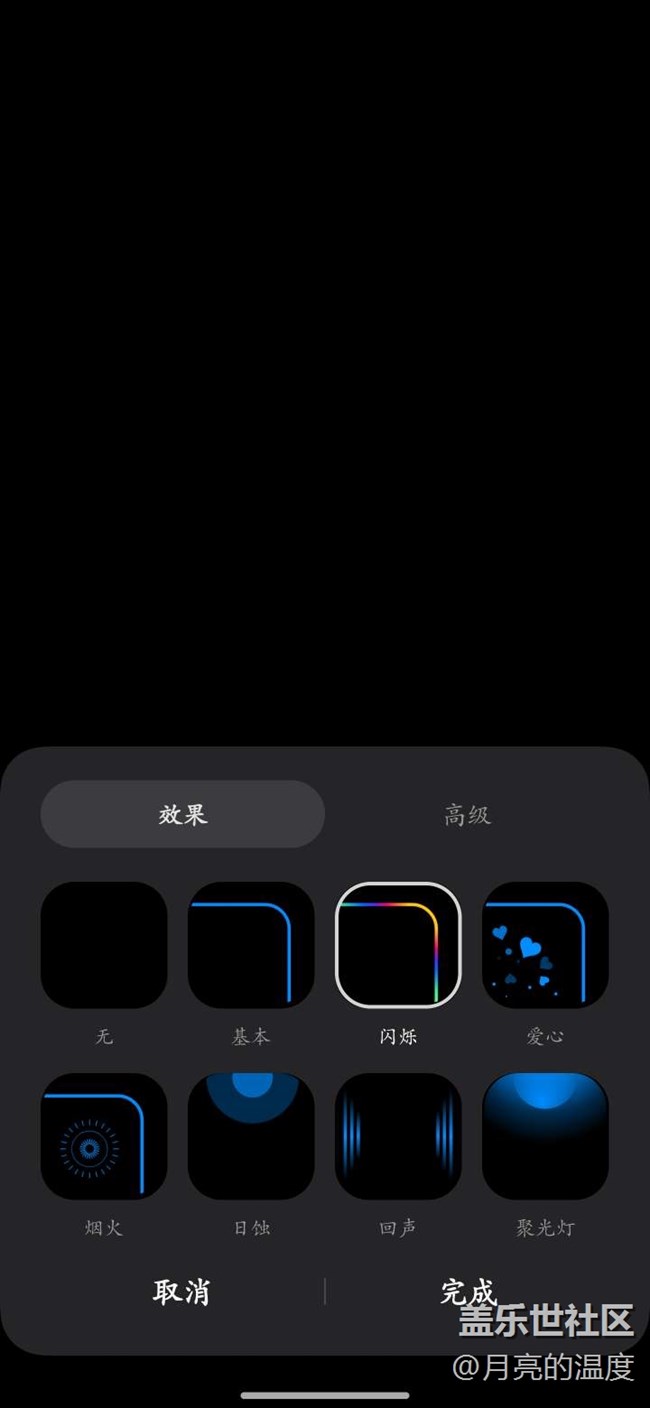Screen dimensions: 650x1408
Task: Choose the 无 effect tile
Action: point(104,945)
